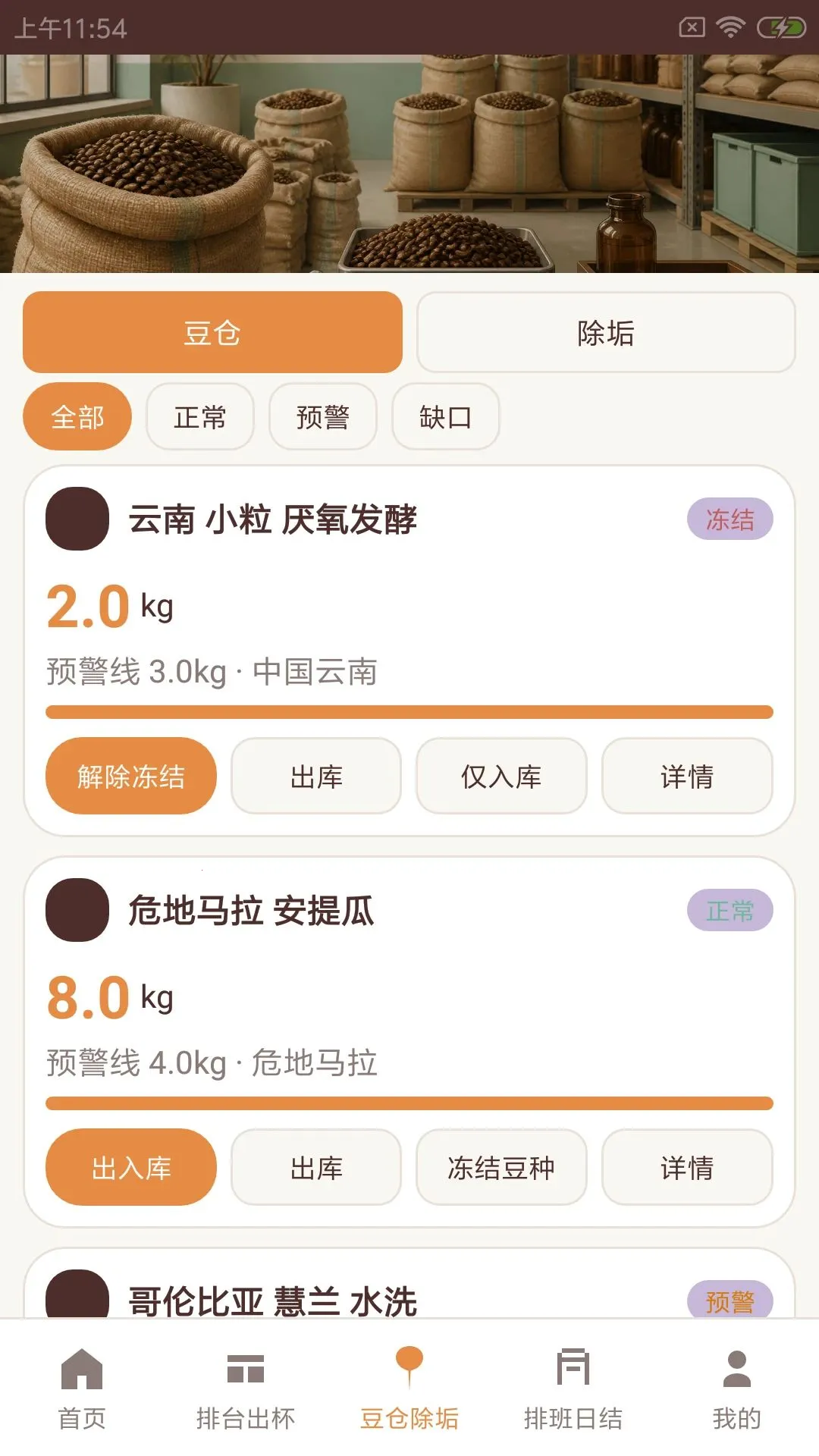Choose 仅入库 for 云南 小粒 厌氧发酵
The width and height of the screenshot is (819, 1456).
point(501,776)
